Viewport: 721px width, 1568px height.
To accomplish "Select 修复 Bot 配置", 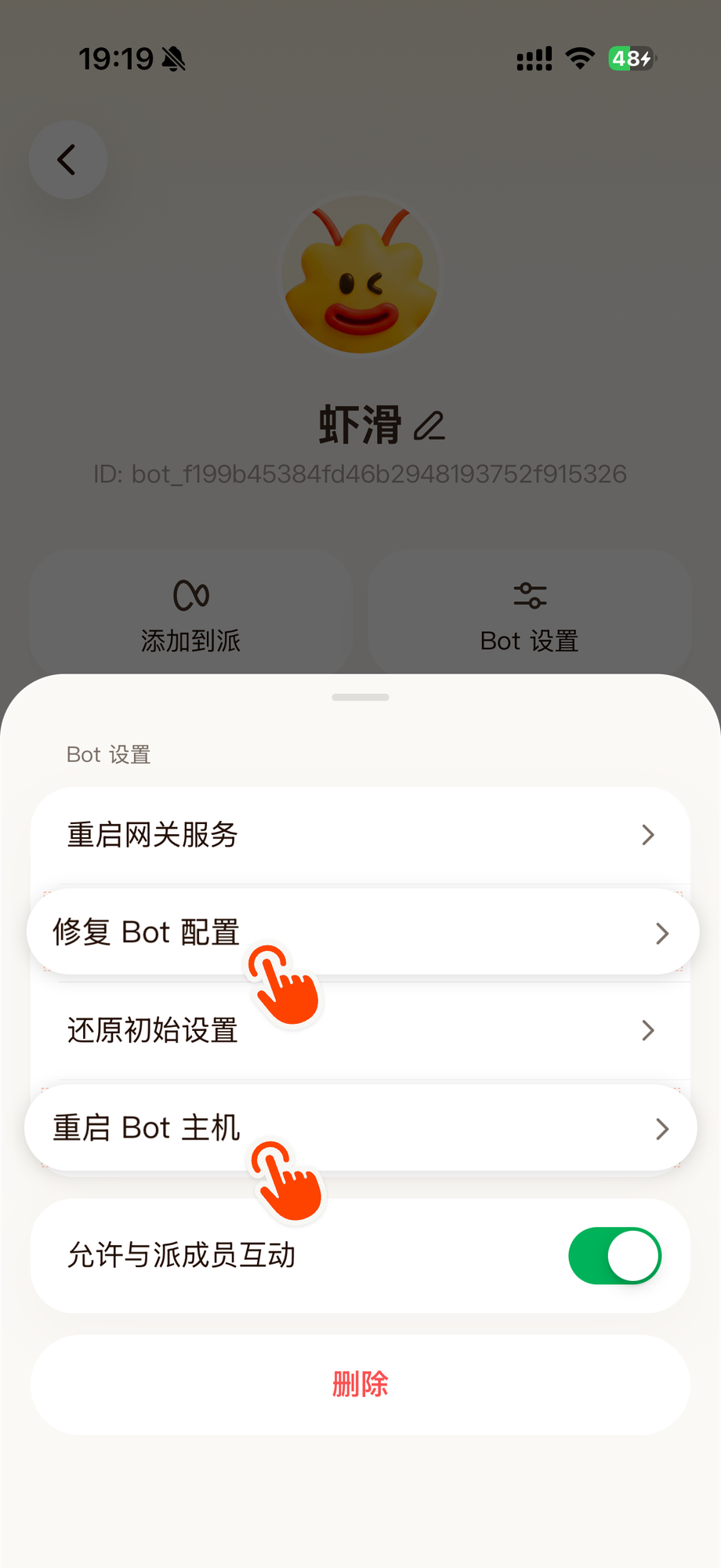I will [362, 932].
